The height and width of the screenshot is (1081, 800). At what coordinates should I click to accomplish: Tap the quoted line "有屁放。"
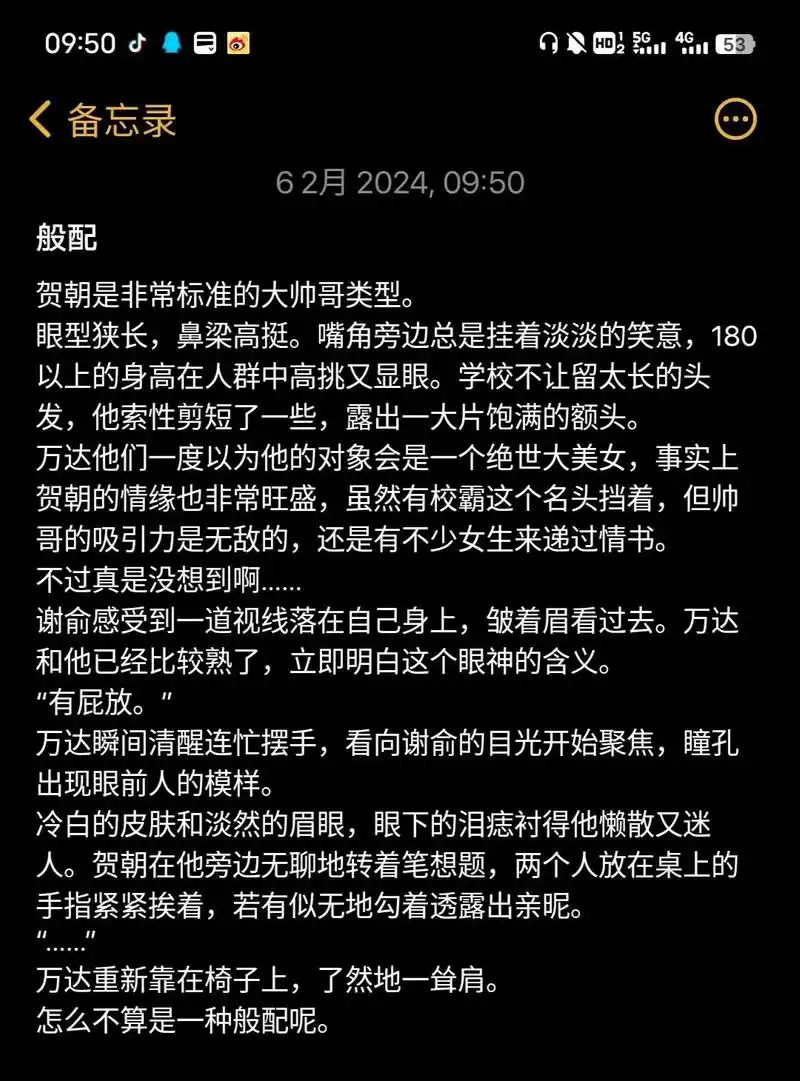point(105,700)
